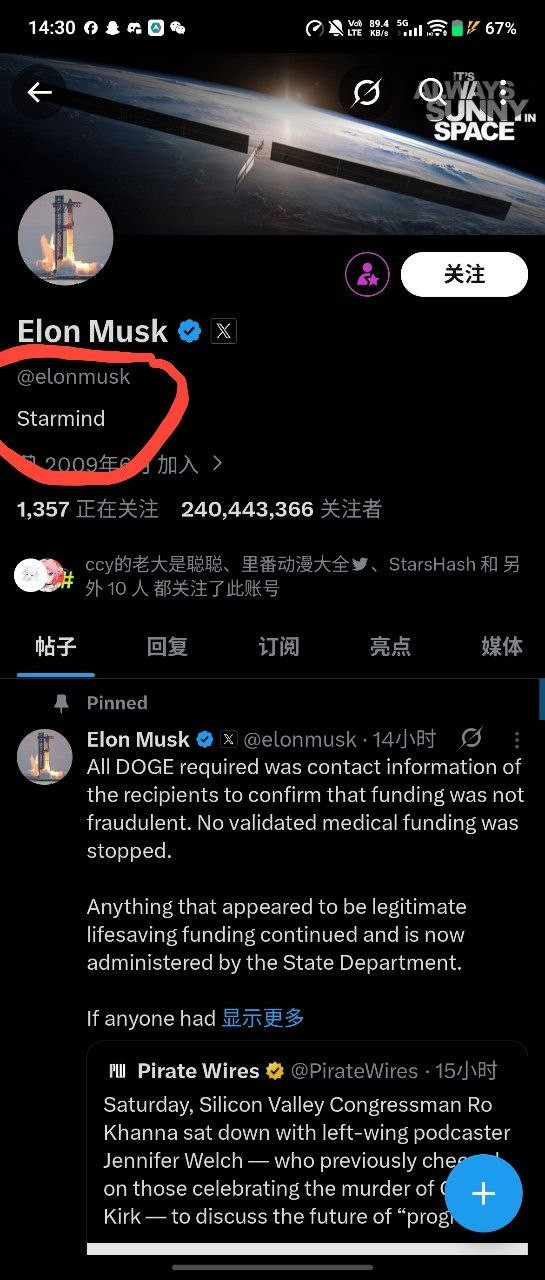Switch to the 订阅 tab

[x=278, y=646]
